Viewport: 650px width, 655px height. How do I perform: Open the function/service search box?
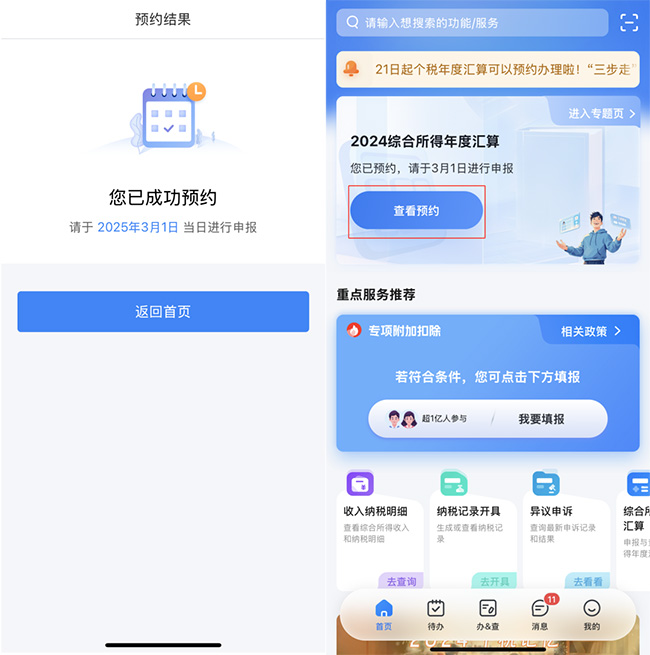tap(473, 22)
